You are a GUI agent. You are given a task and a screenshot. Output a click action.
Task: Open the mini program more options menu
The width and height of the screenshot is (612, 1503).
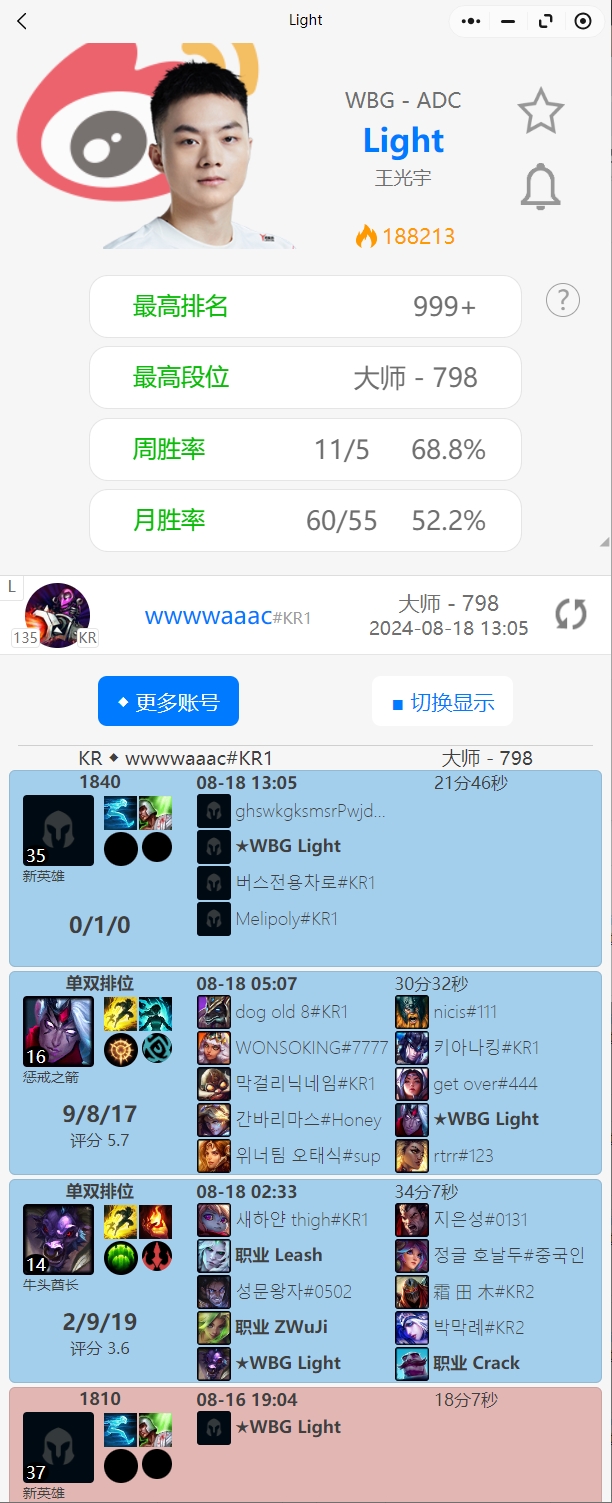pos(472,21)
